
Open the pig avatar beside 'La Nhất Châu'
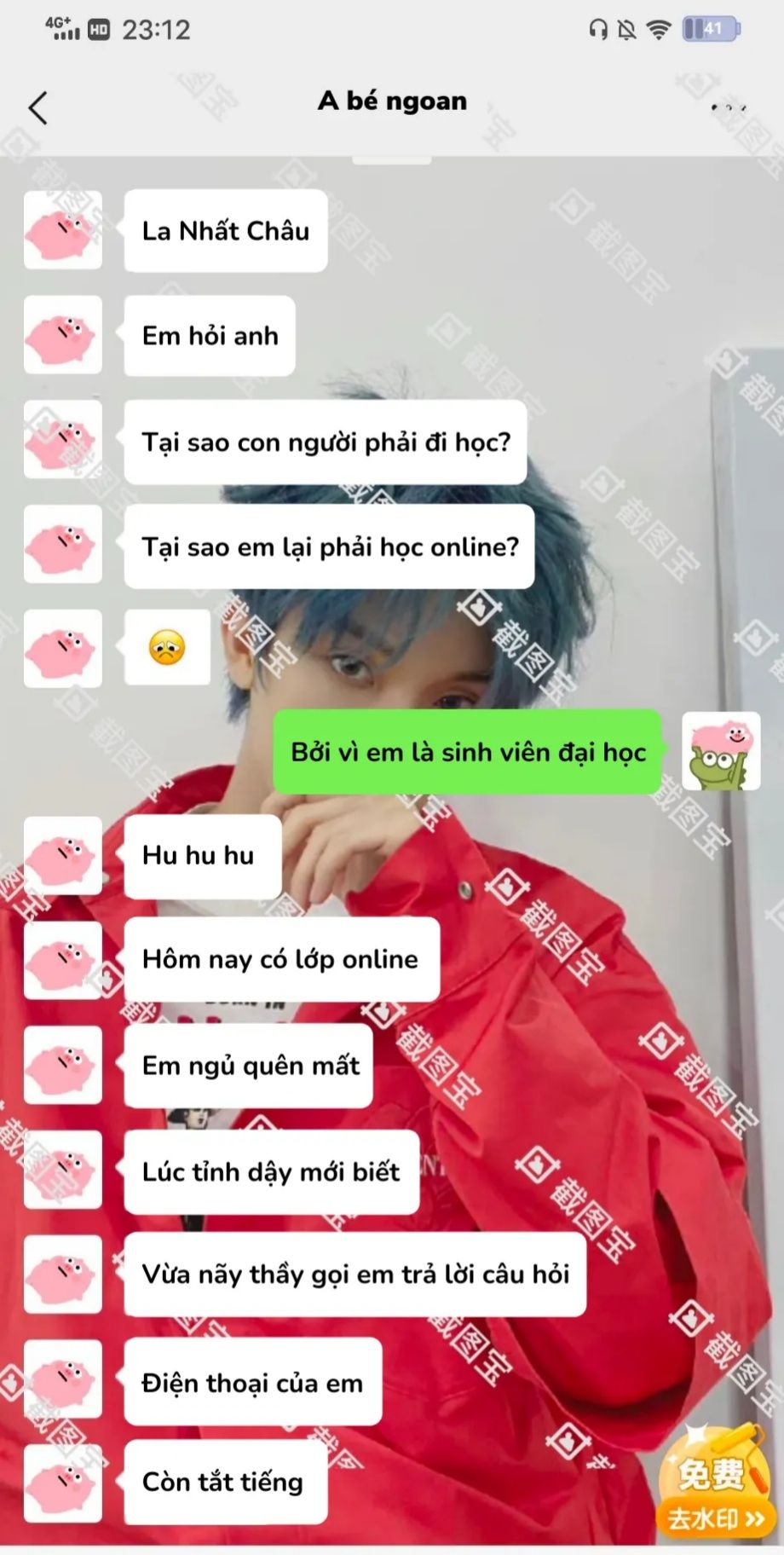[x=63, y=230]
